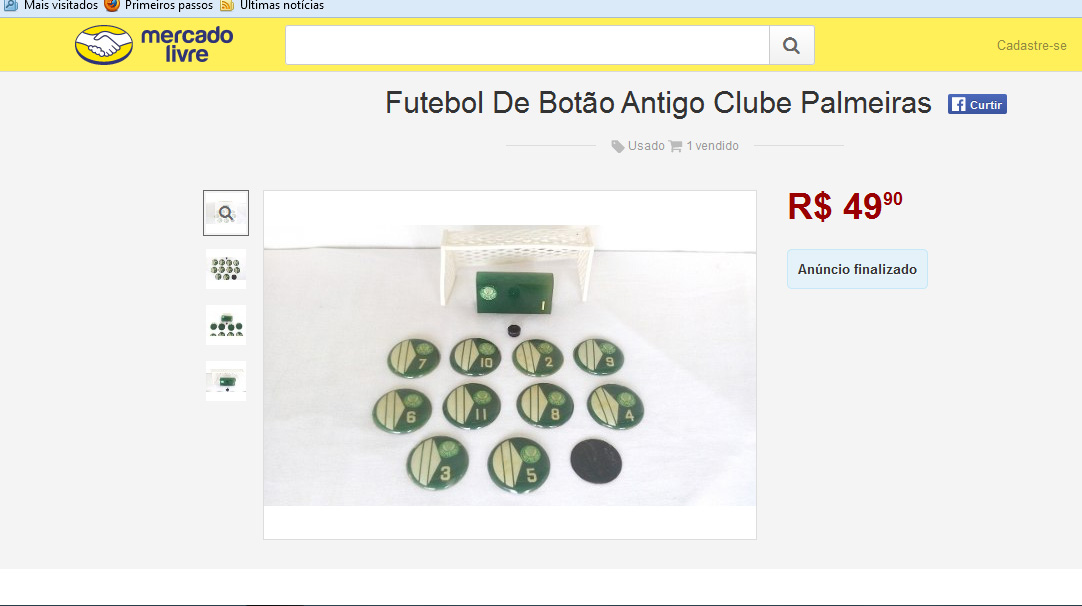1082x606 pixels.
Task: Tap the search magnifier button
Action: point(791,46)
